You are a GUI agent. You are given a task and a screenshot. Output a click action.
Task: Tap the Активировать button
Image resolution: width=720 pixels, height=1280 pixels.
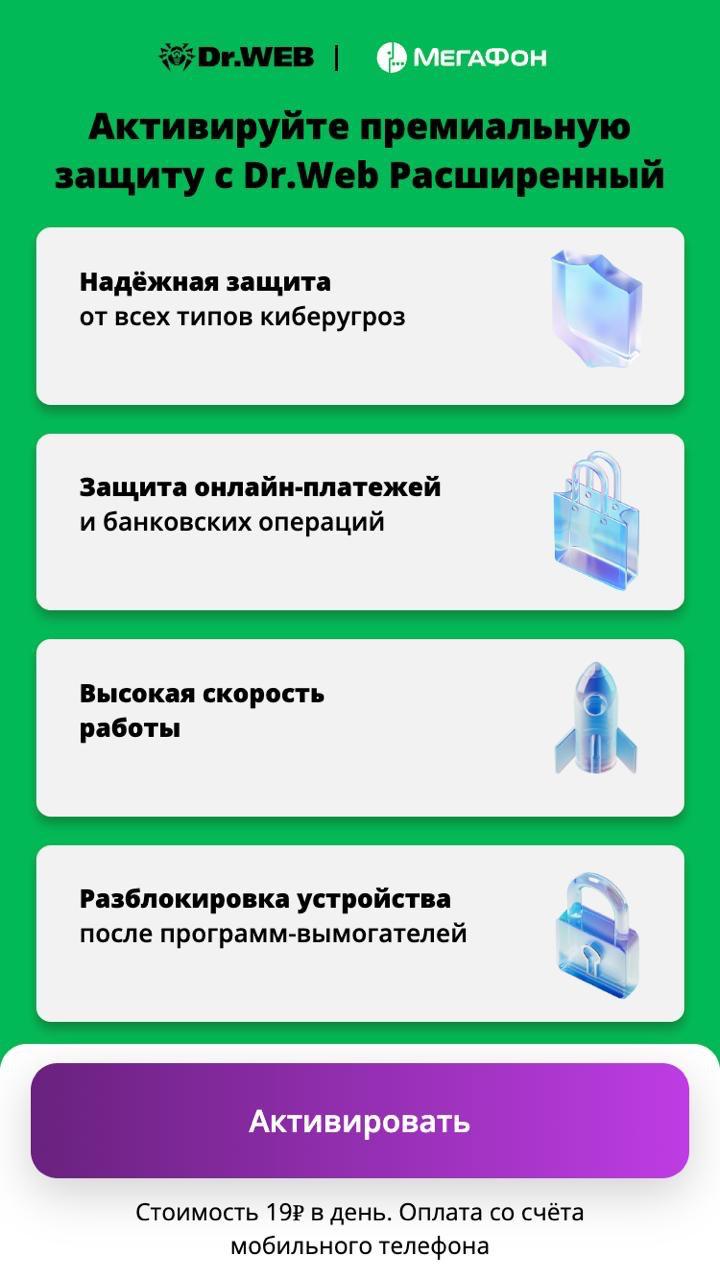point(359,1120)
